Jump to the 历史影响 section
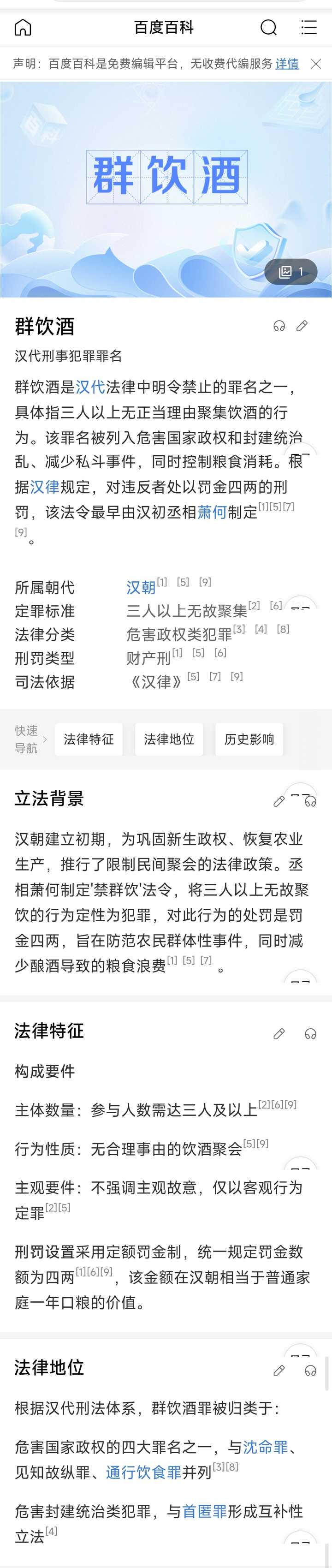 (x=249, y=739)
